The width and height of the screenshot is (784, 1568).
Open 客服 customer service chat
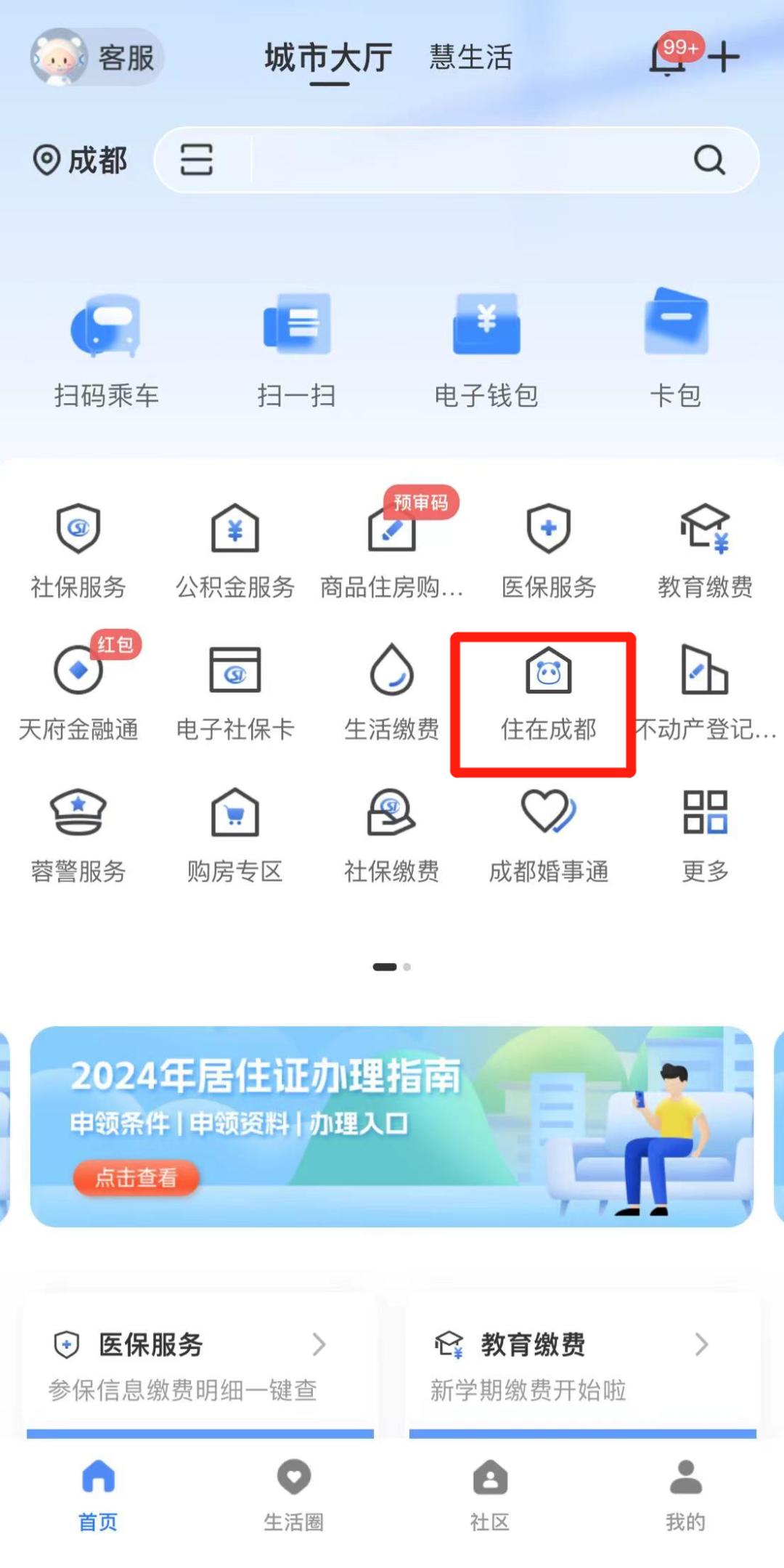point(97,57)
